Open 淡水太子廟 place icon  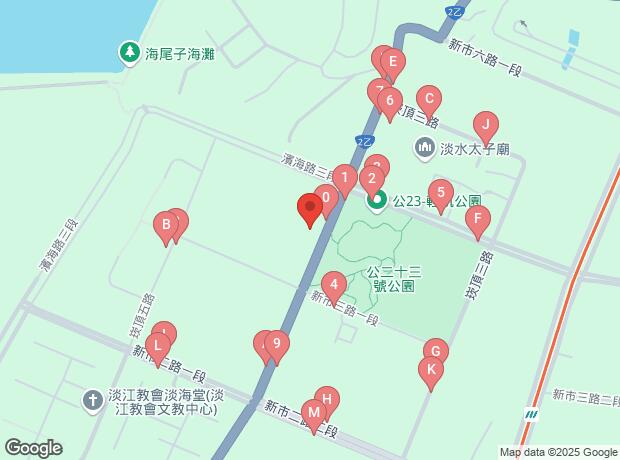point(425,149)
